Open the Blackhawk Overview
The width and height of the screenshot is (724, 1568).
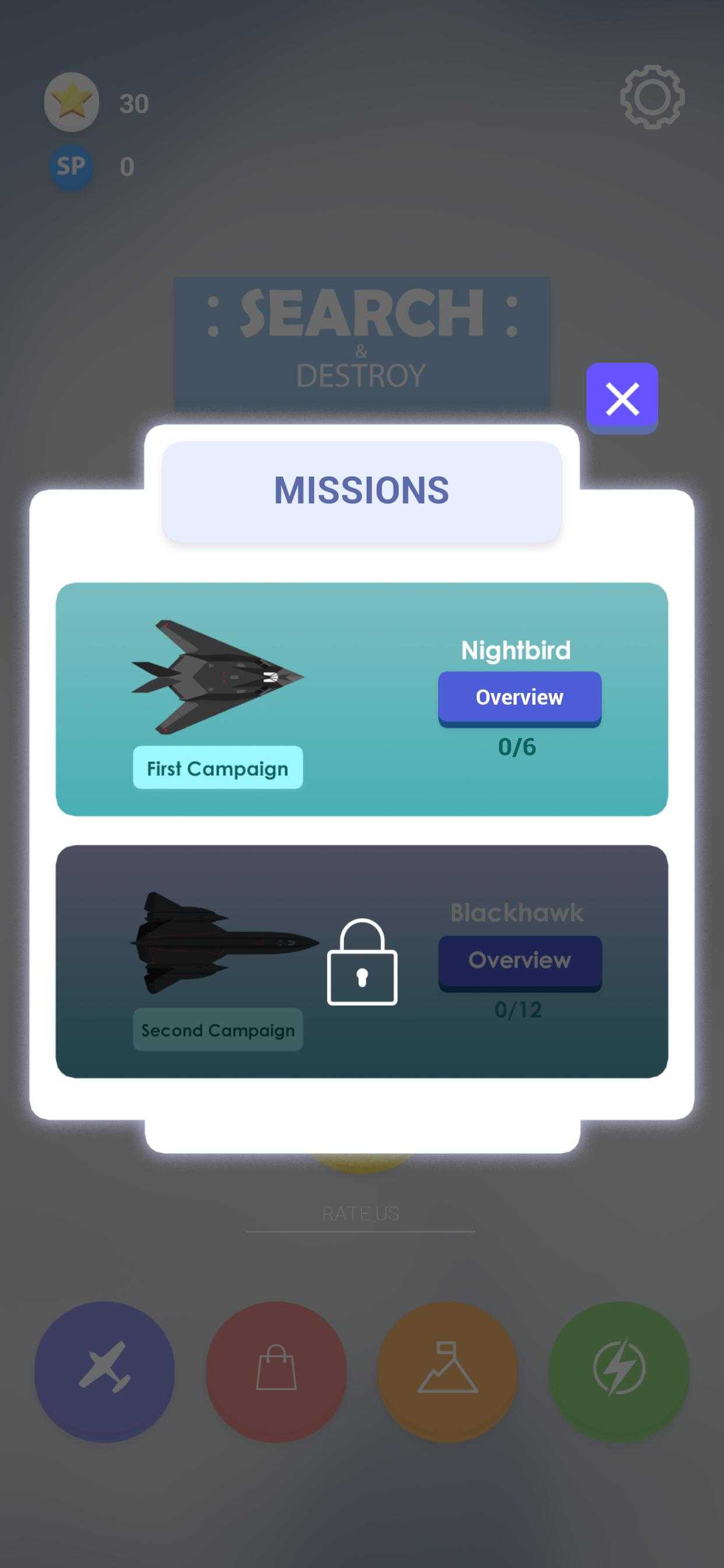coord(519,961)
